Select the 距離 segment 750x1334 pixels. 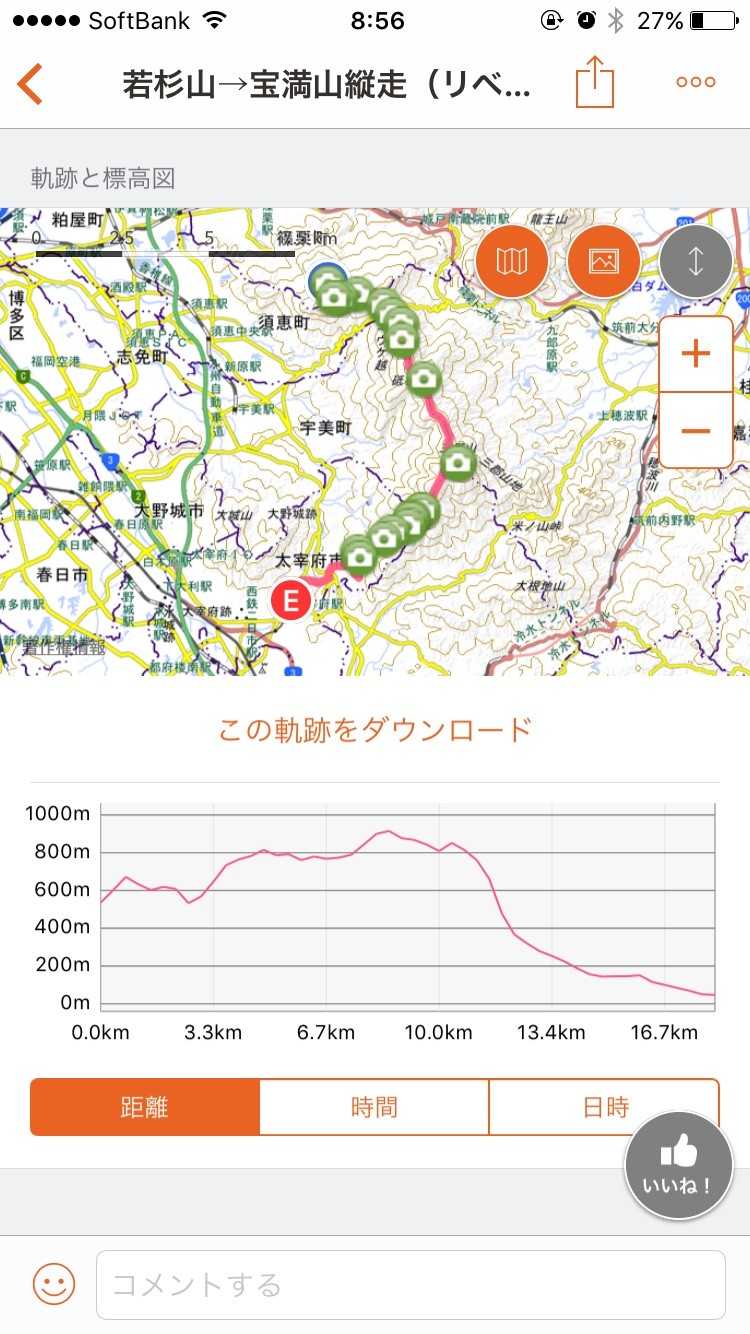(x=145, y=1107)
